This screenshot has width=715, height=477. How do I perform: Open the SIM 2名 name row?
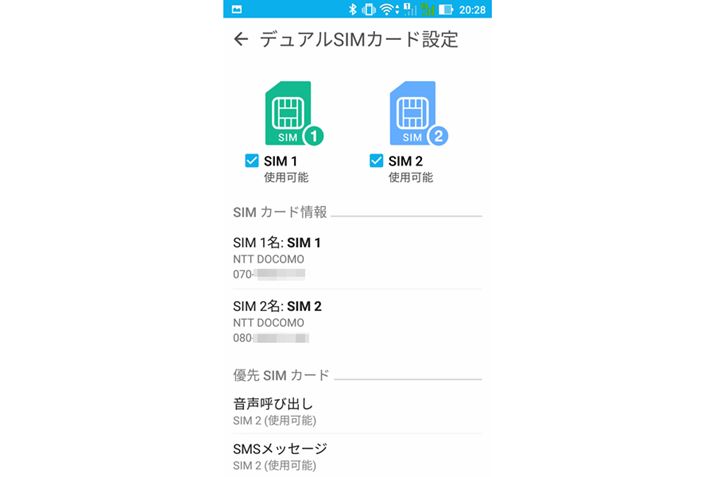[x=355, y=322]
